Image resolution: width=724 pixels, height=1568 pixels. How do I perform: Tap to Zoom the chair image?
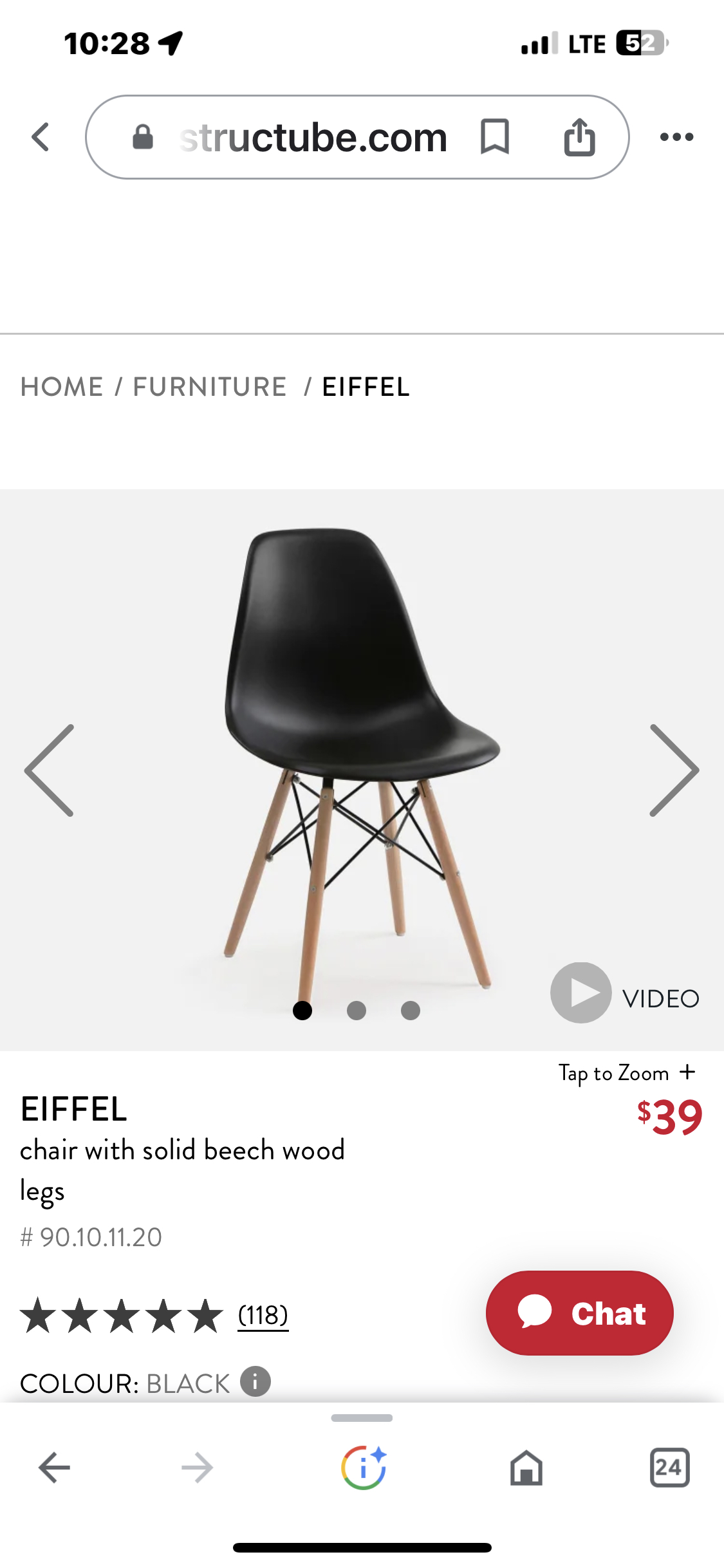coord(627,1073)
